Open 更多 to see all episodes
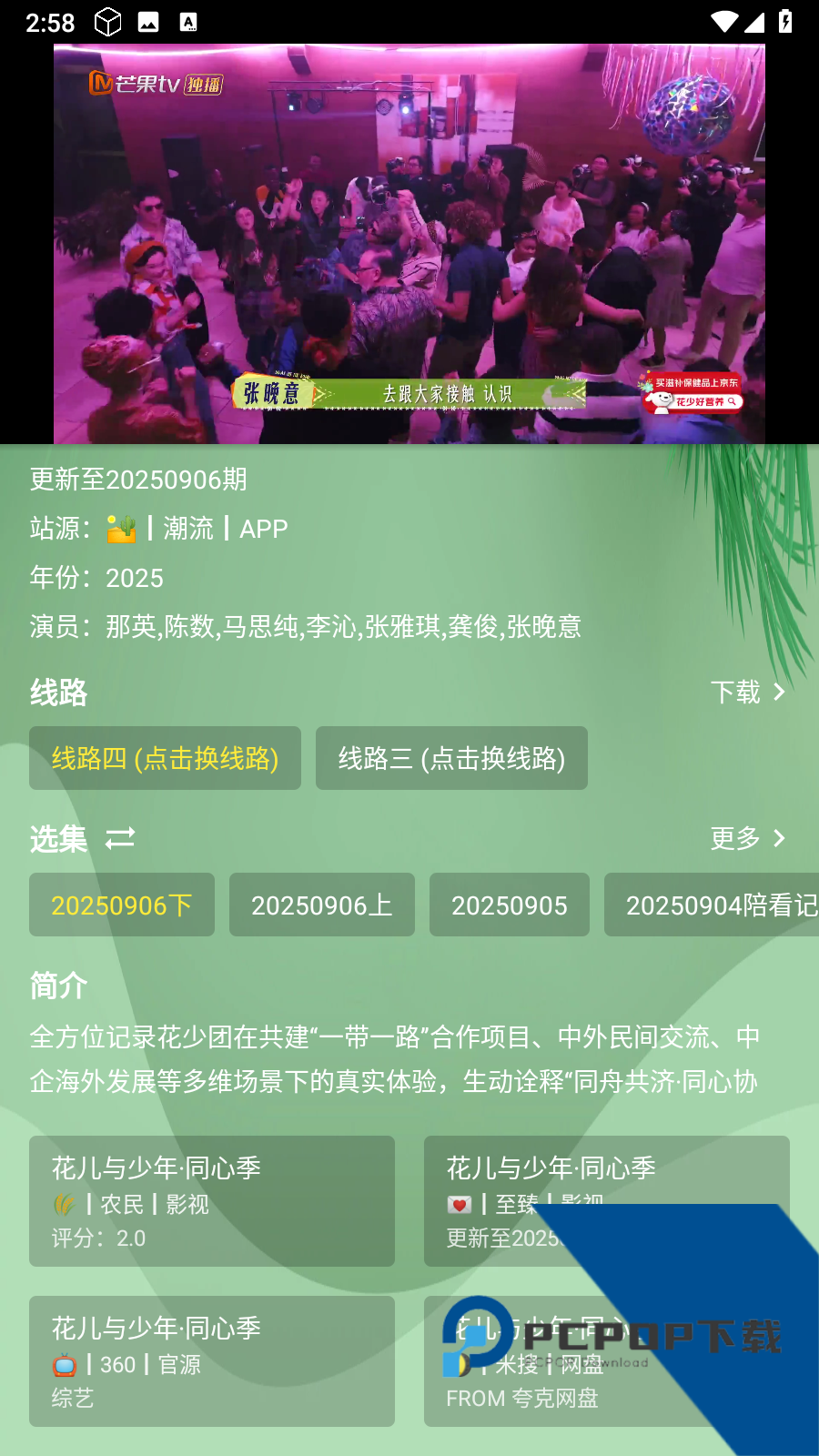Viewport: 819px width, 1456px height. click(x=748, y=838)
